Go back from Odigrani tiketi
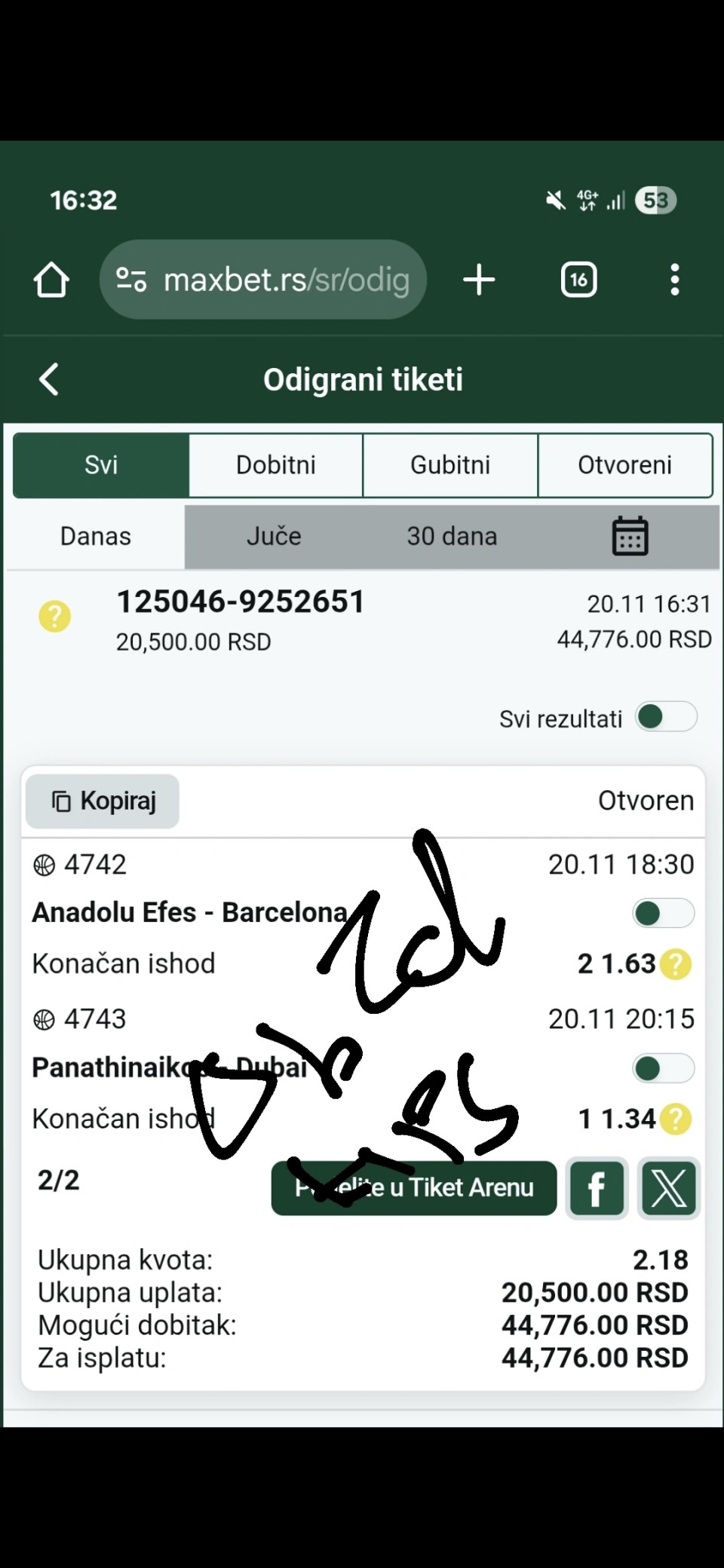The width and height of the screenshot is (724, 1568). pos(50,379)
